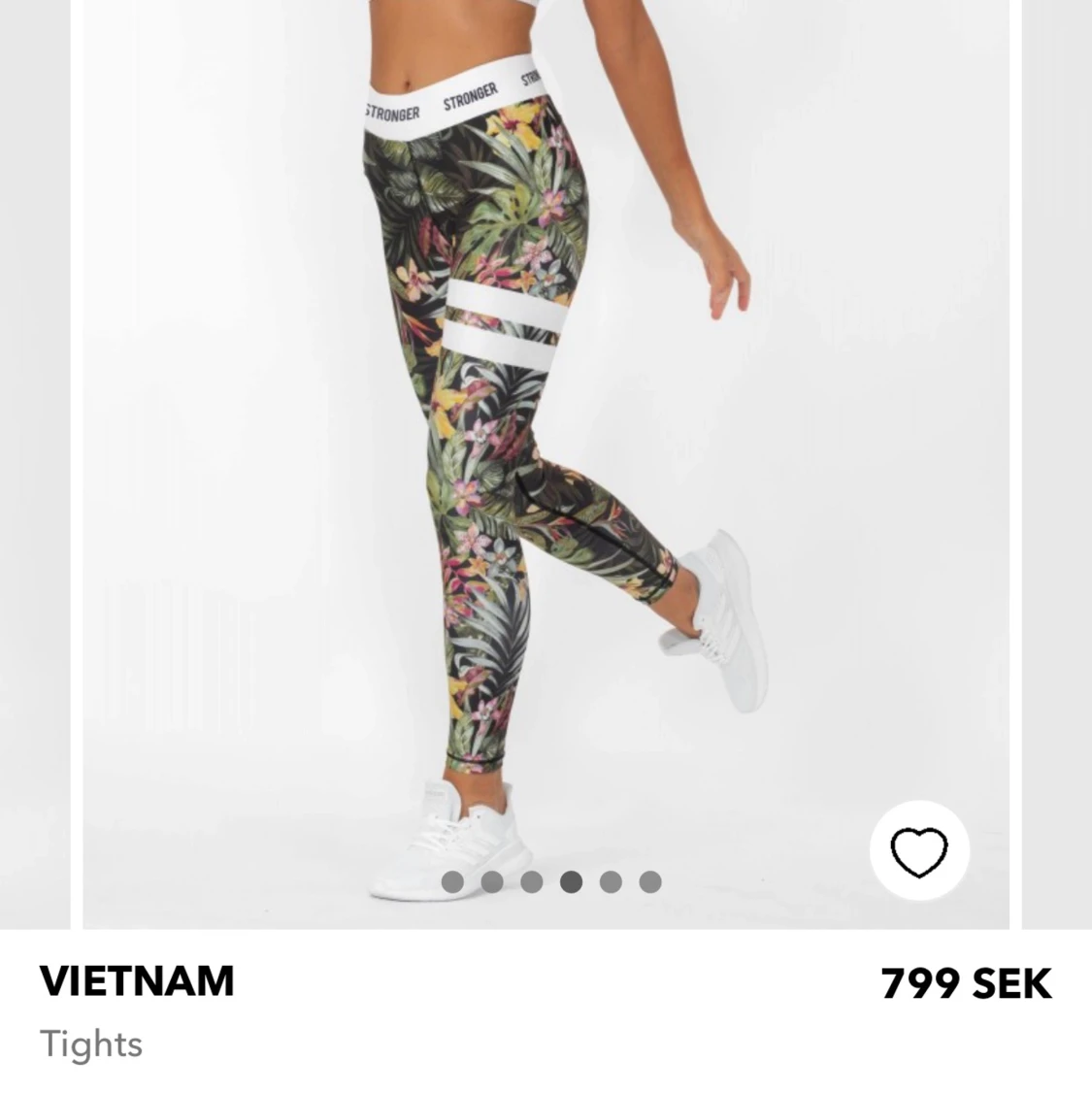Image resolution: width=1092 pixels, height=1093 pixels.
Task: Select the fourth highlighted carousel dot
Action: (570, 881)
